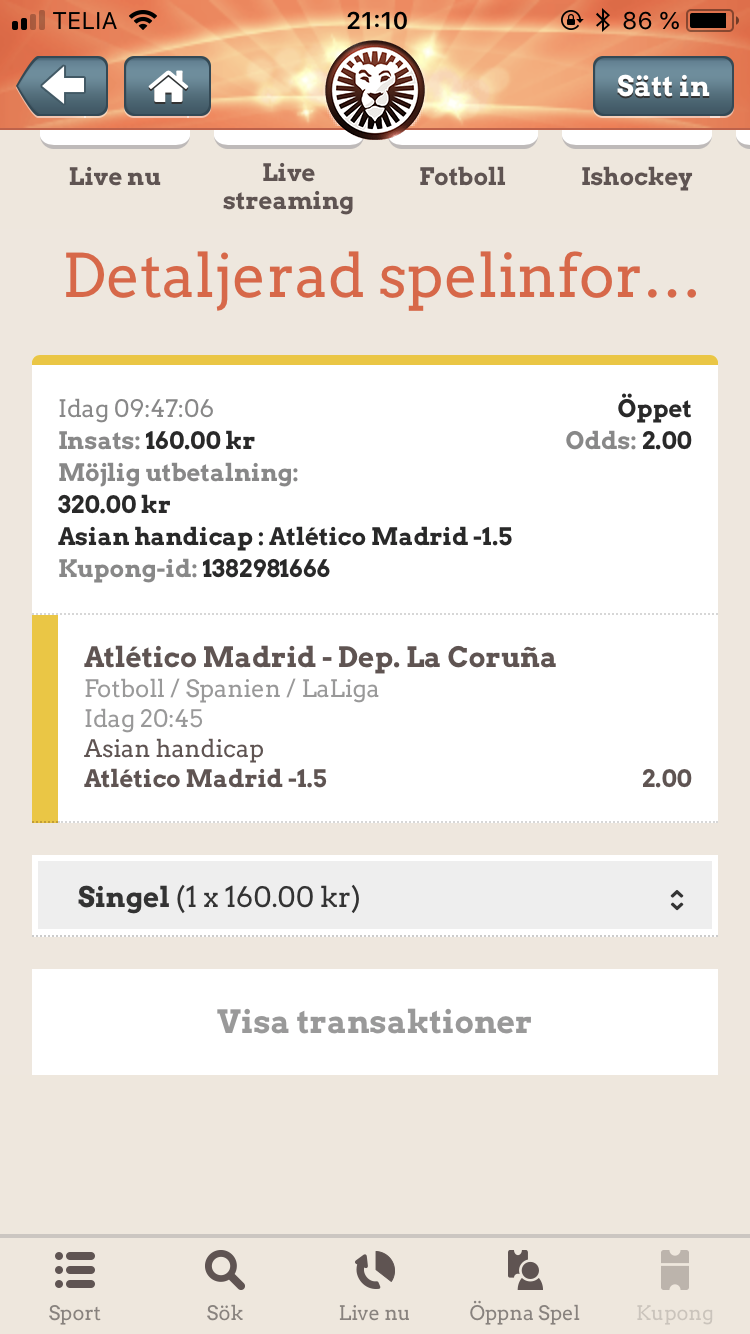This screenshot has height=1334, width=750.
Task: Open the Live streaming tab
Action: click(x=288, y=187)
